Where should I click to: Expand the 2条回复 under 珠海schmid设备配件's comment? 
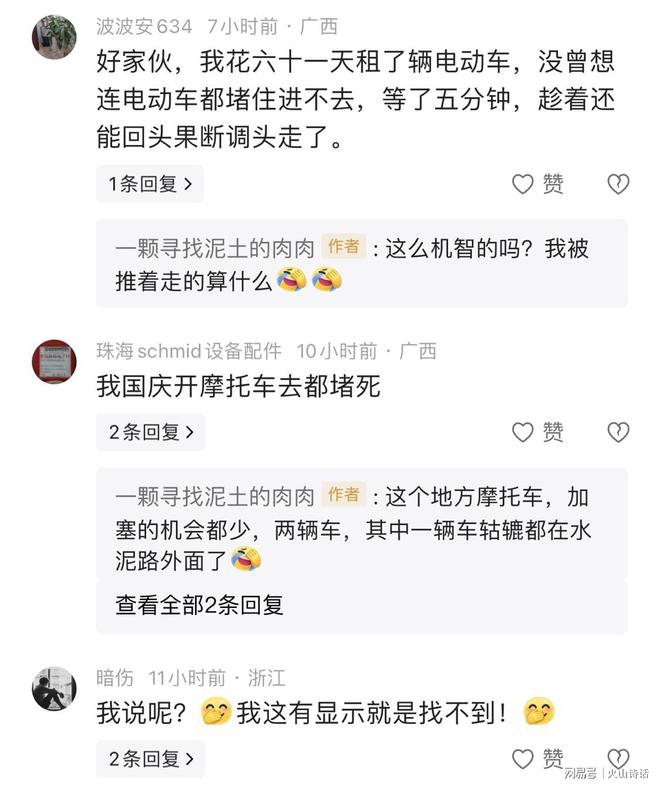point(150,432)
